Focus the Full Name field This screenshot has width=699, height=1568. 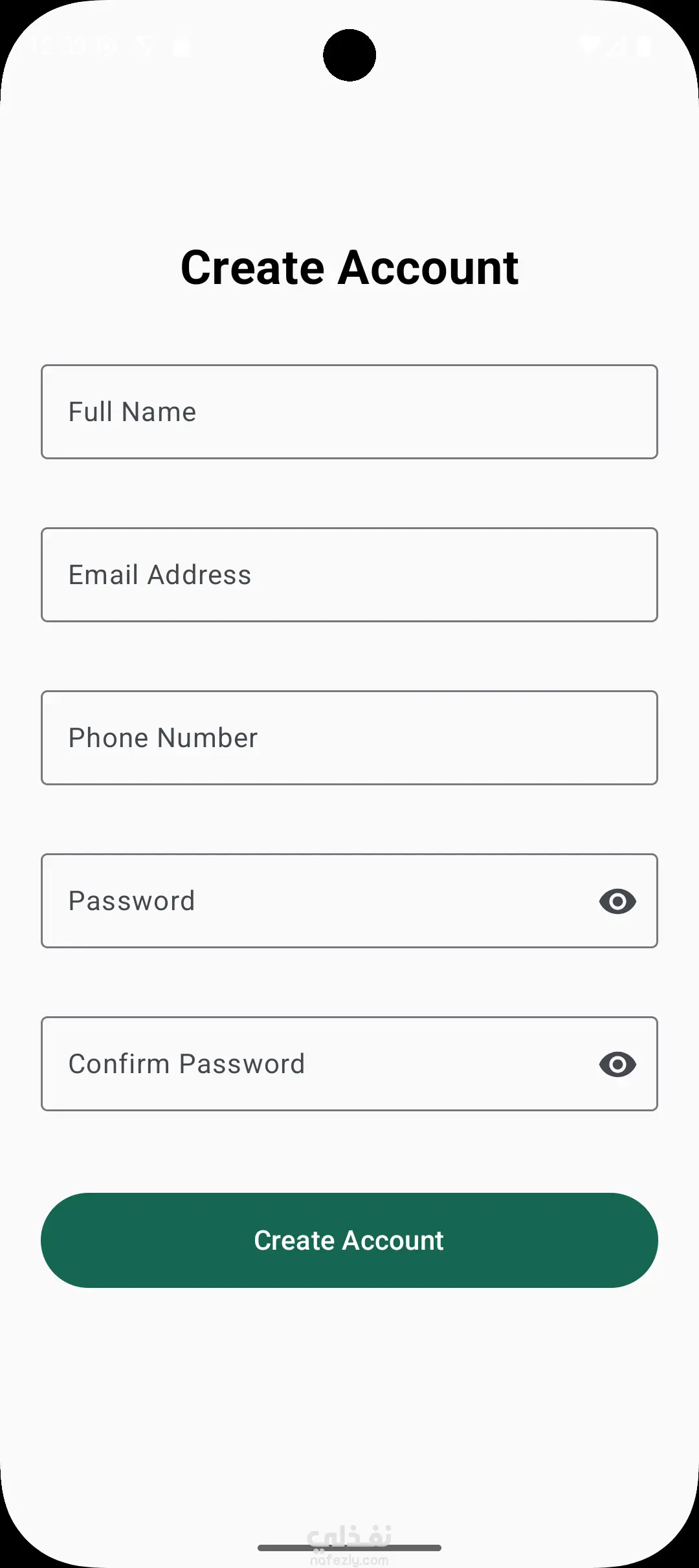pyautogui.click(x=349, y=412)
